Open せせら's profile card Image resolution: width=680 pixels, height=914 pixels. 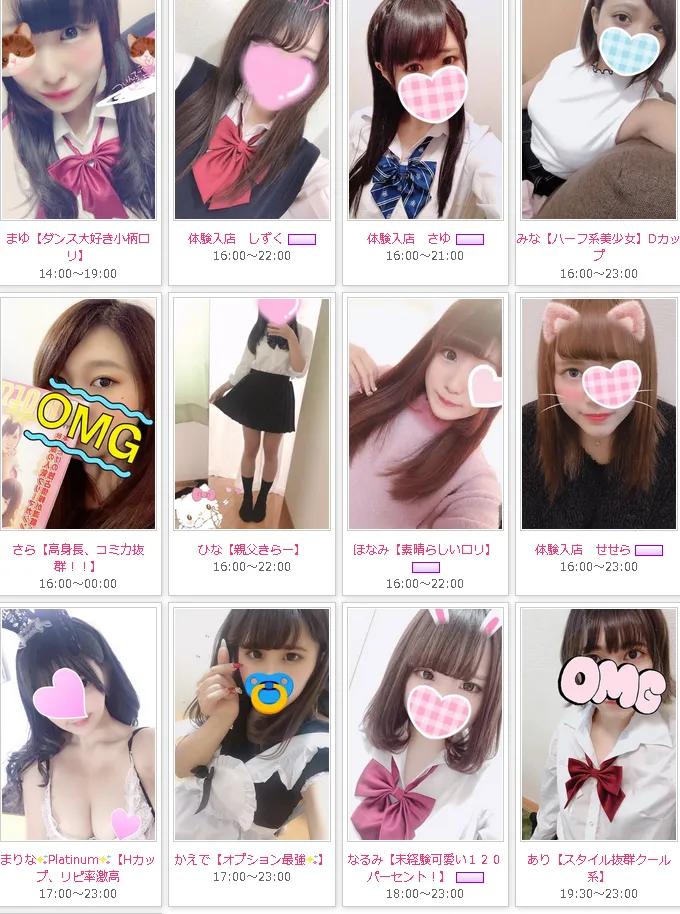coord(598,414)
